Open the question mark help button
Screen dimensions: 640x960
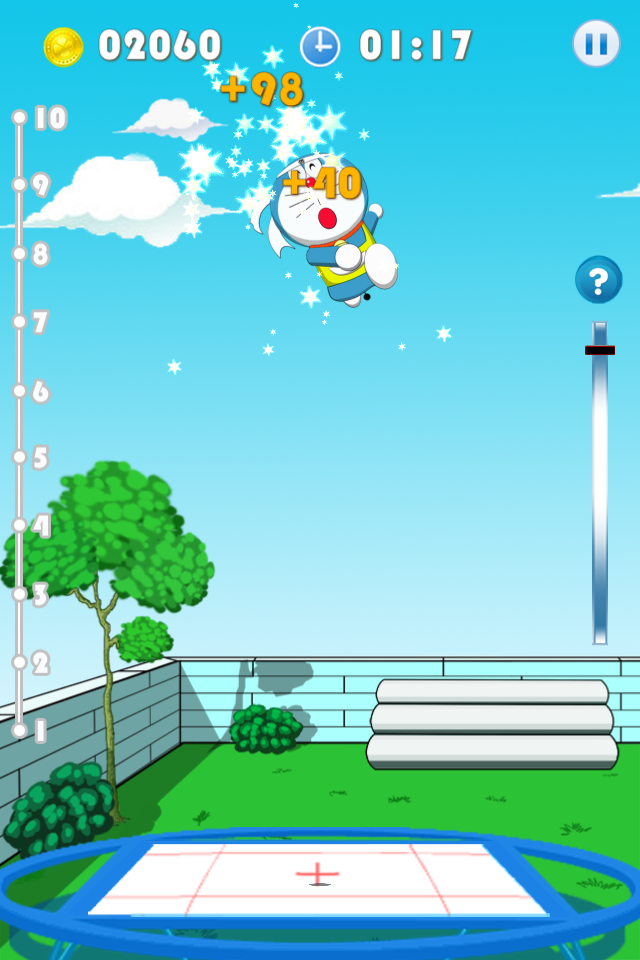[x=598, y=281]
